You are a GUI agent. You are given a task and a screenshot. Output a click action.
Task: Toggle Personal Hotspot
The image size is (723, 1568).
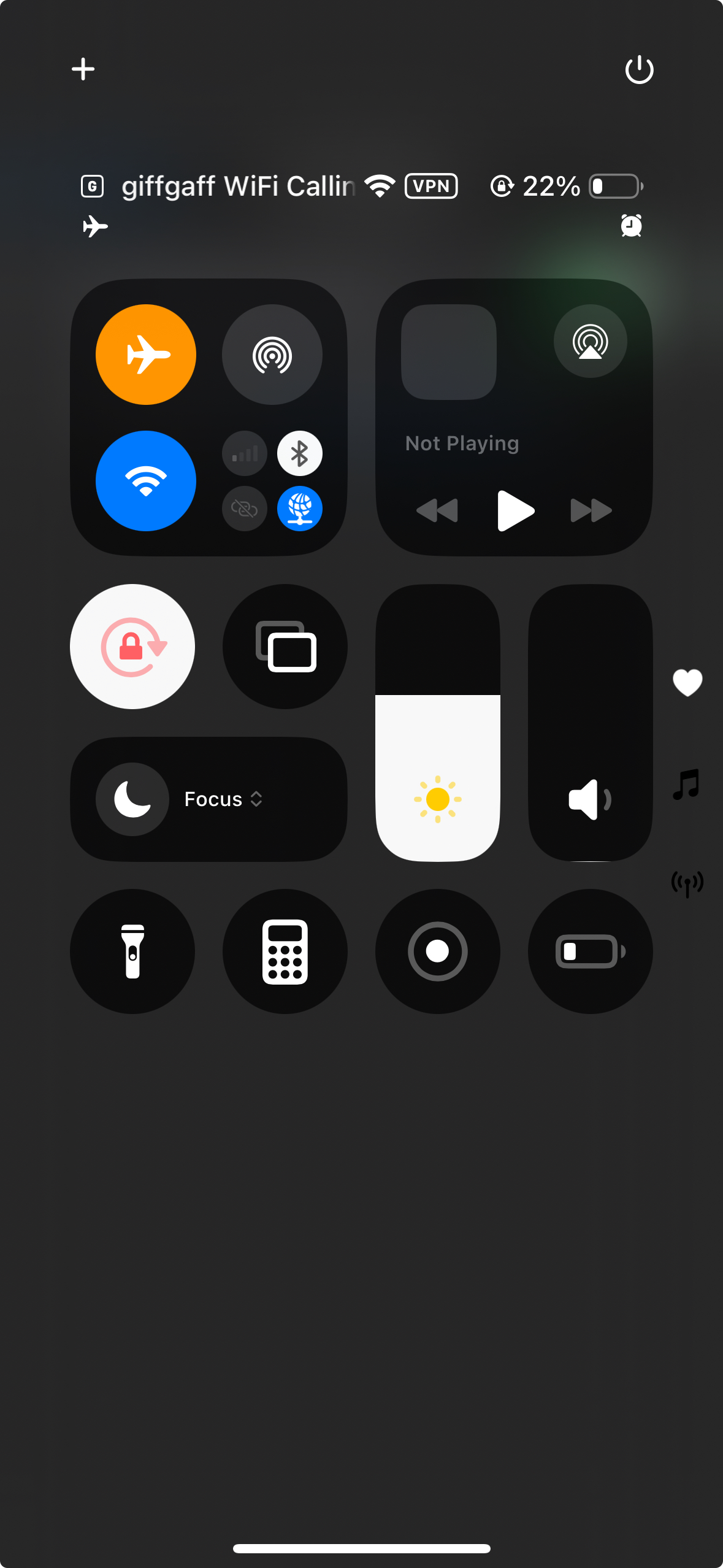click(x=245, y=509)
